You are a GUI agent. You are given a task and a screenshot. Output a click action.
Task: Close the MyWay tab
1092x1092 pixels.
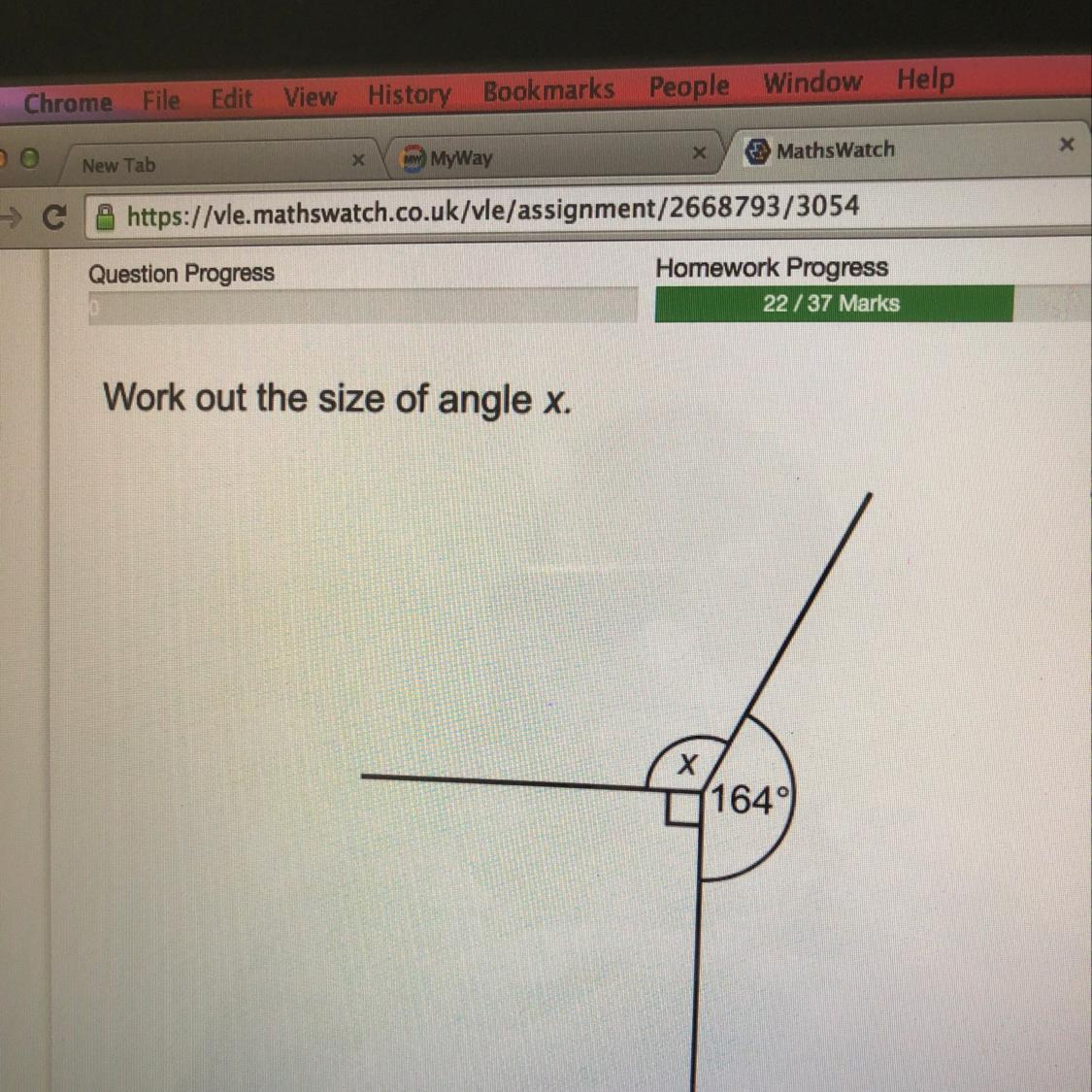click(x=699, y=151)
